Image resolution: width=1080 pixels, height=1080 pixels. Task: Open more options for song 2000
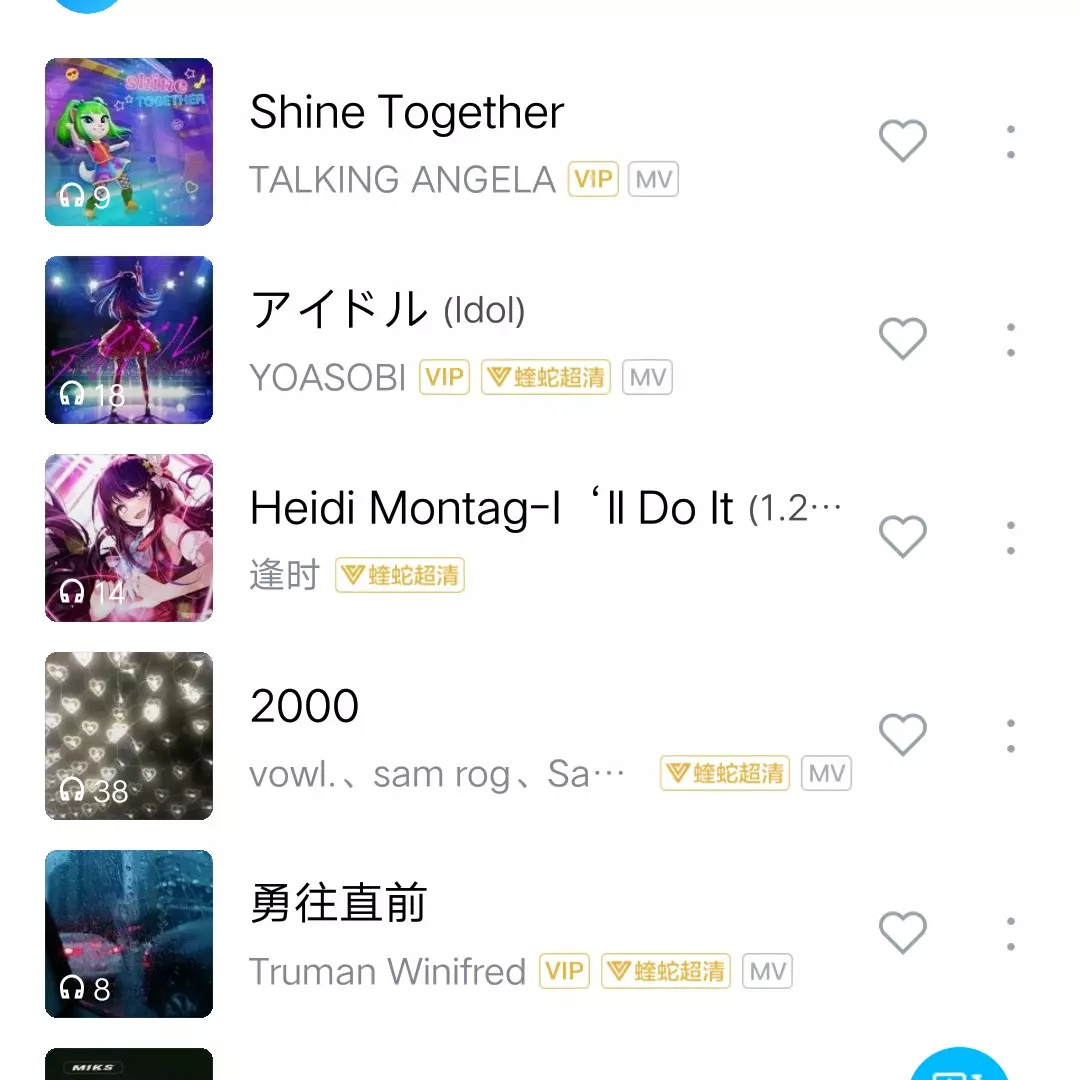1011,735
